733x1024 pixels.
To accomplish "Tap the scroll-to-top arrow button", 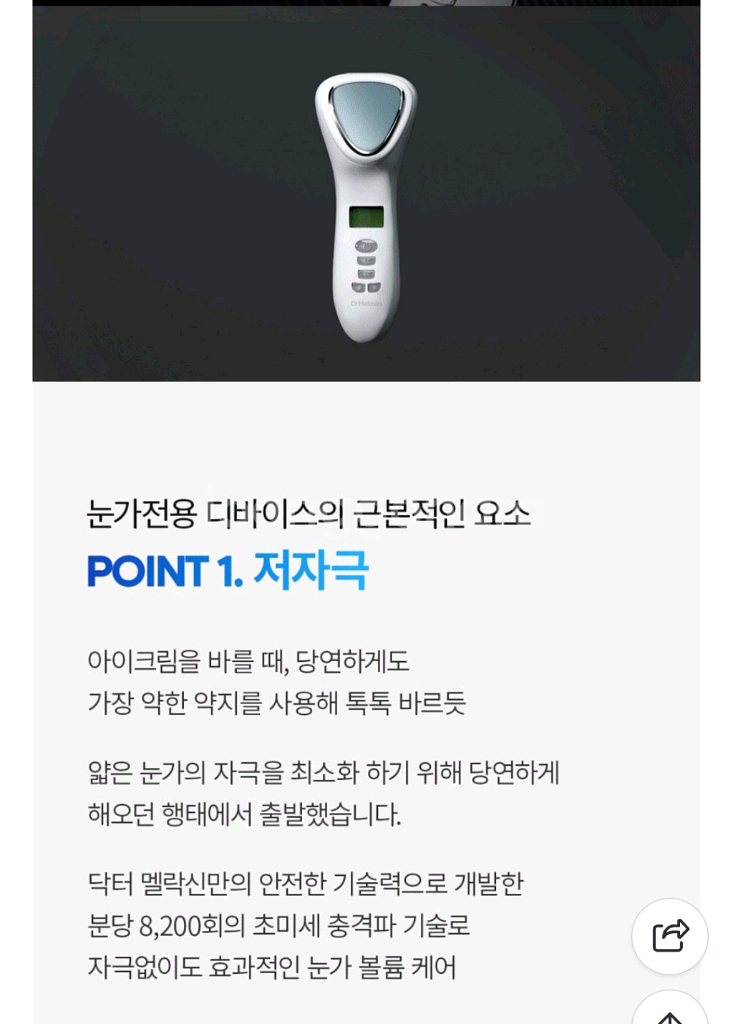I will coord(670,1012).
